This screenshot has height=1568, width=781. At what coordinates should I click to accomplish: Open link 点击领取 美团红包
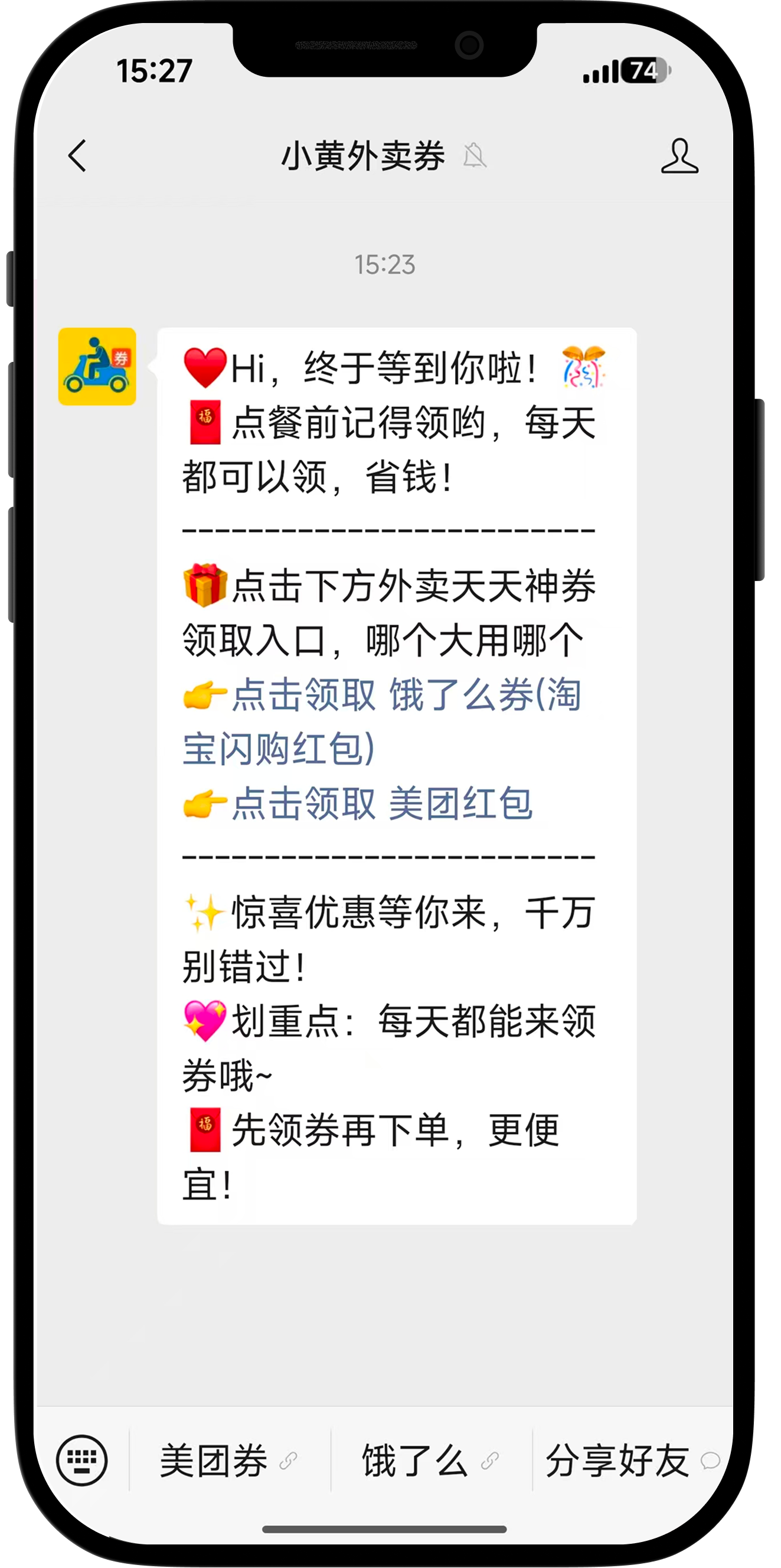pos(382,803)
